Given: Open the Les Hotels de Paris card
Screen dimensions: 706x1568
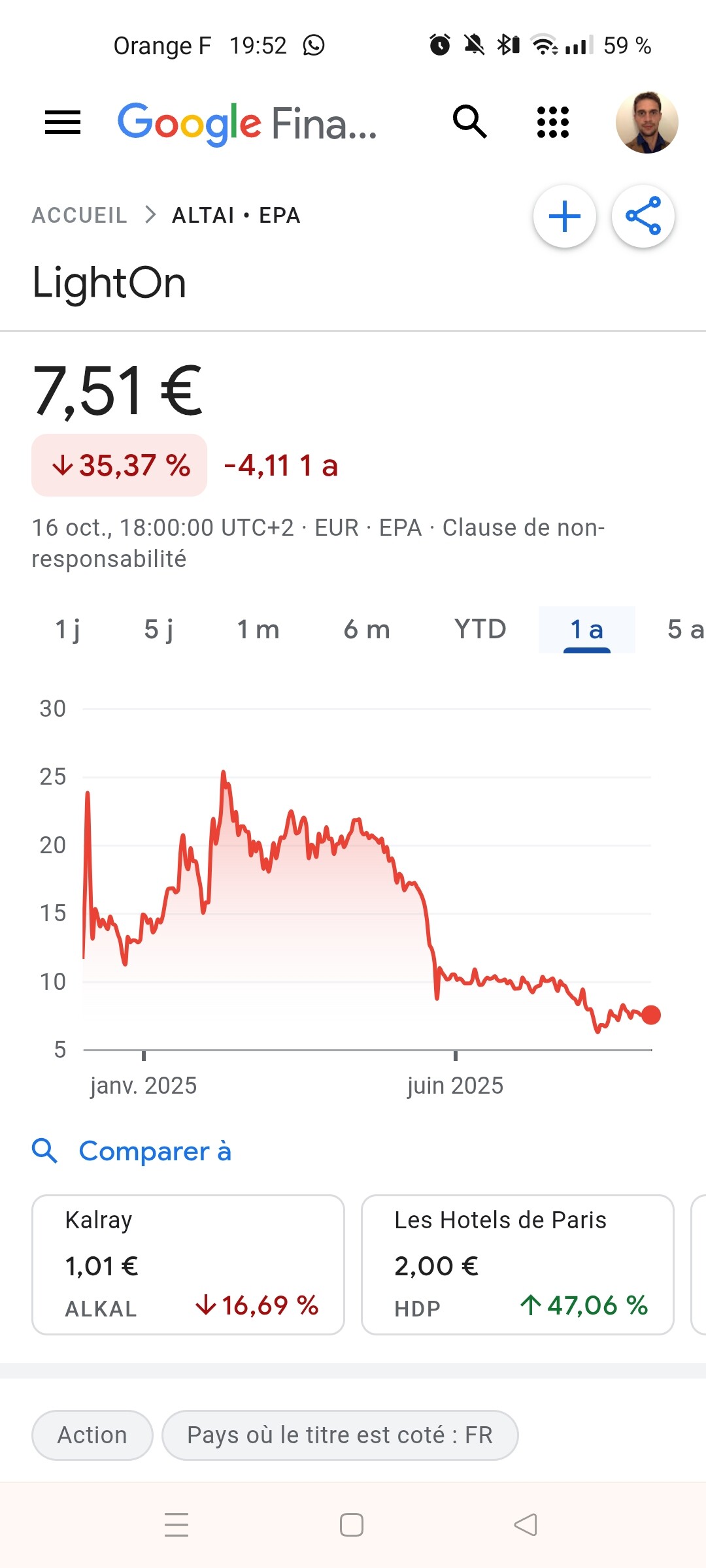Looking at the screenshot, I should click(x=517, y=1264).
